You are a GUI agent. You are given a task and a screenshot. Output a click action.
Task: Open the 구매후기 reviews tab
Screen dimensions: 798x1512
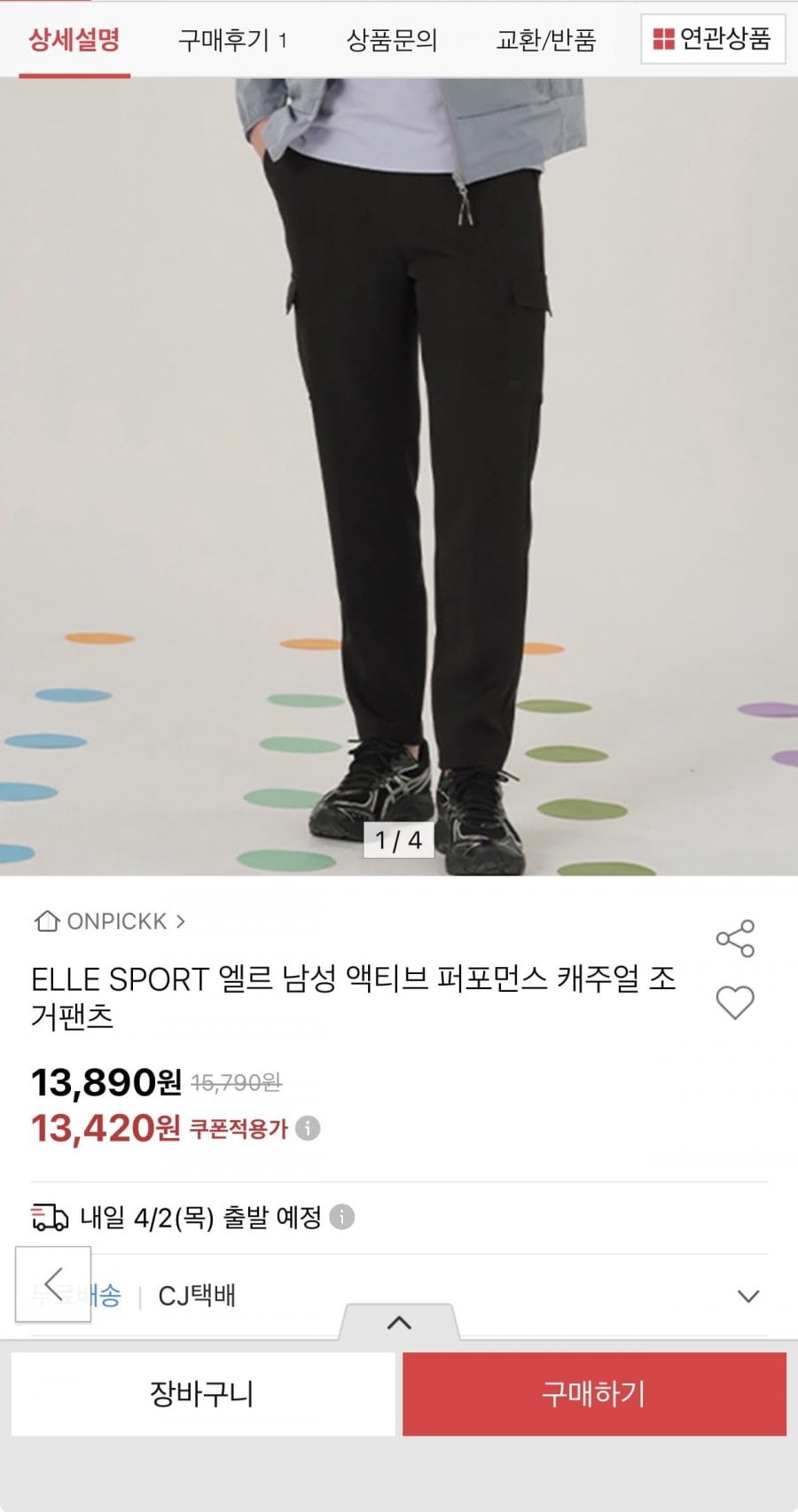tap(232, 40)
